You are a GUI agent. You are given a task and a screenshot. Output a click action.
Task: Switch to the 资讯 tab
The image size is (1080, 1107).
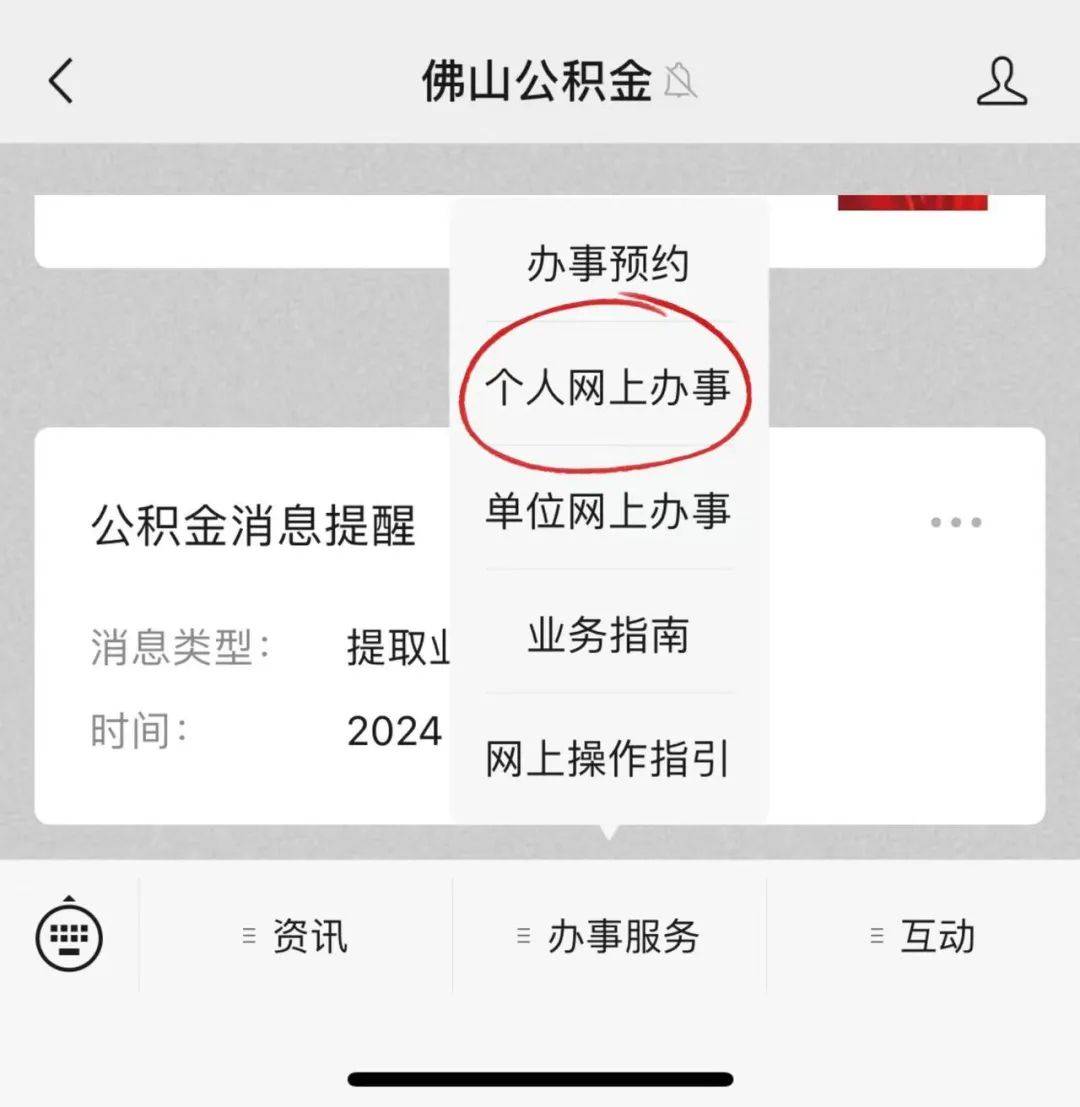308,936
